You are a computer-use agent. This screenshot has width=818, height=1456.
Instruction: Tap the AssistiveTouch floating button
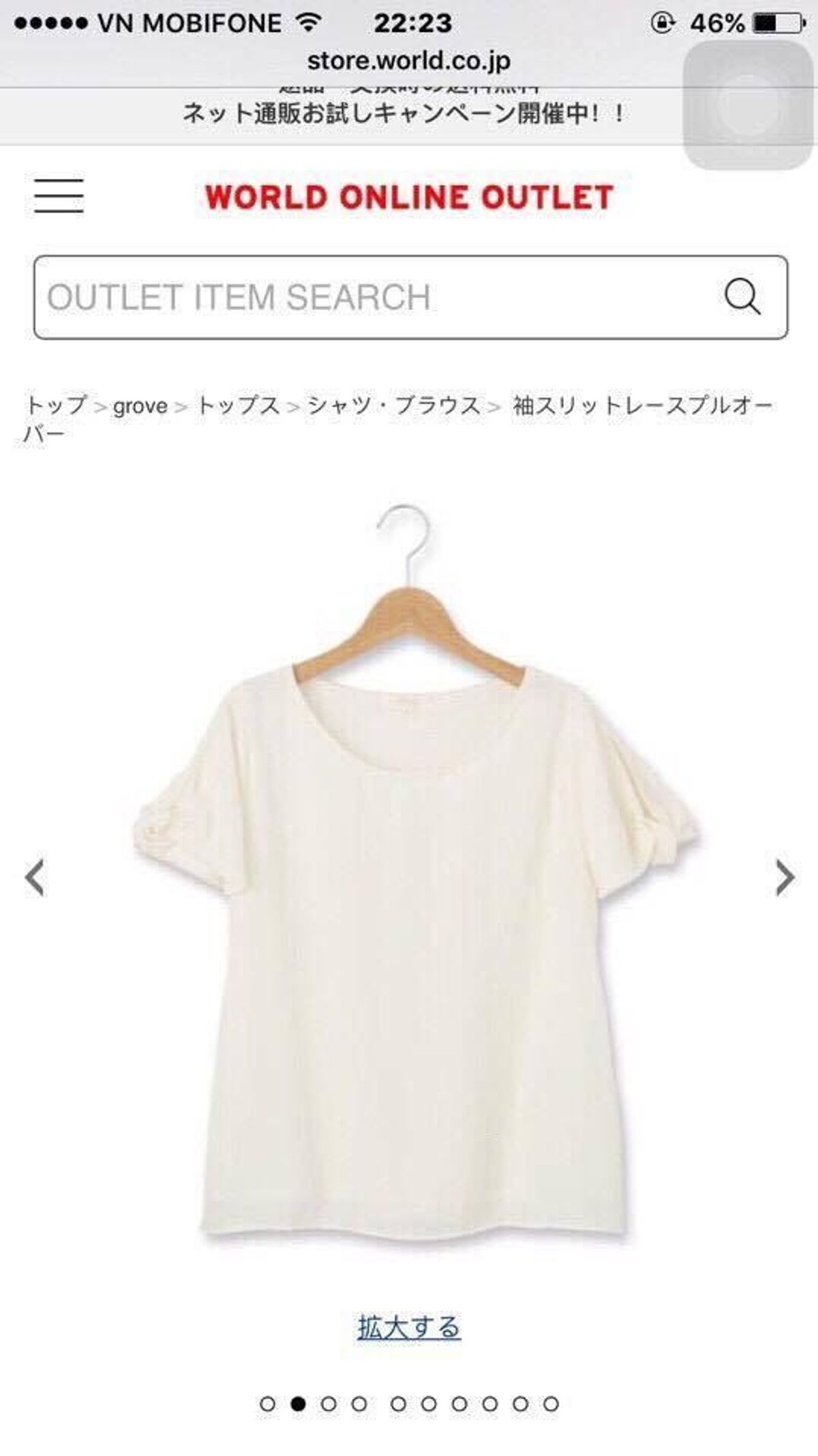[748, 104]
